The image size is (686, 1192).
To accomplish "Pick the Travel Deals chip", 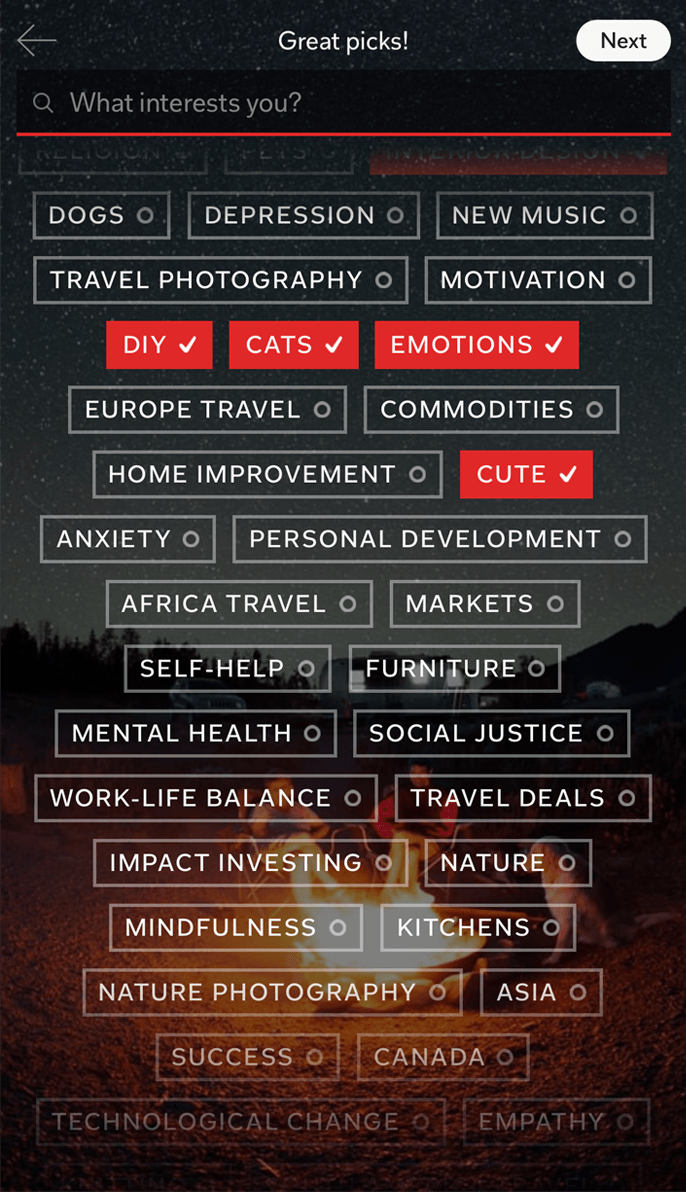I will tap(522, 798).
